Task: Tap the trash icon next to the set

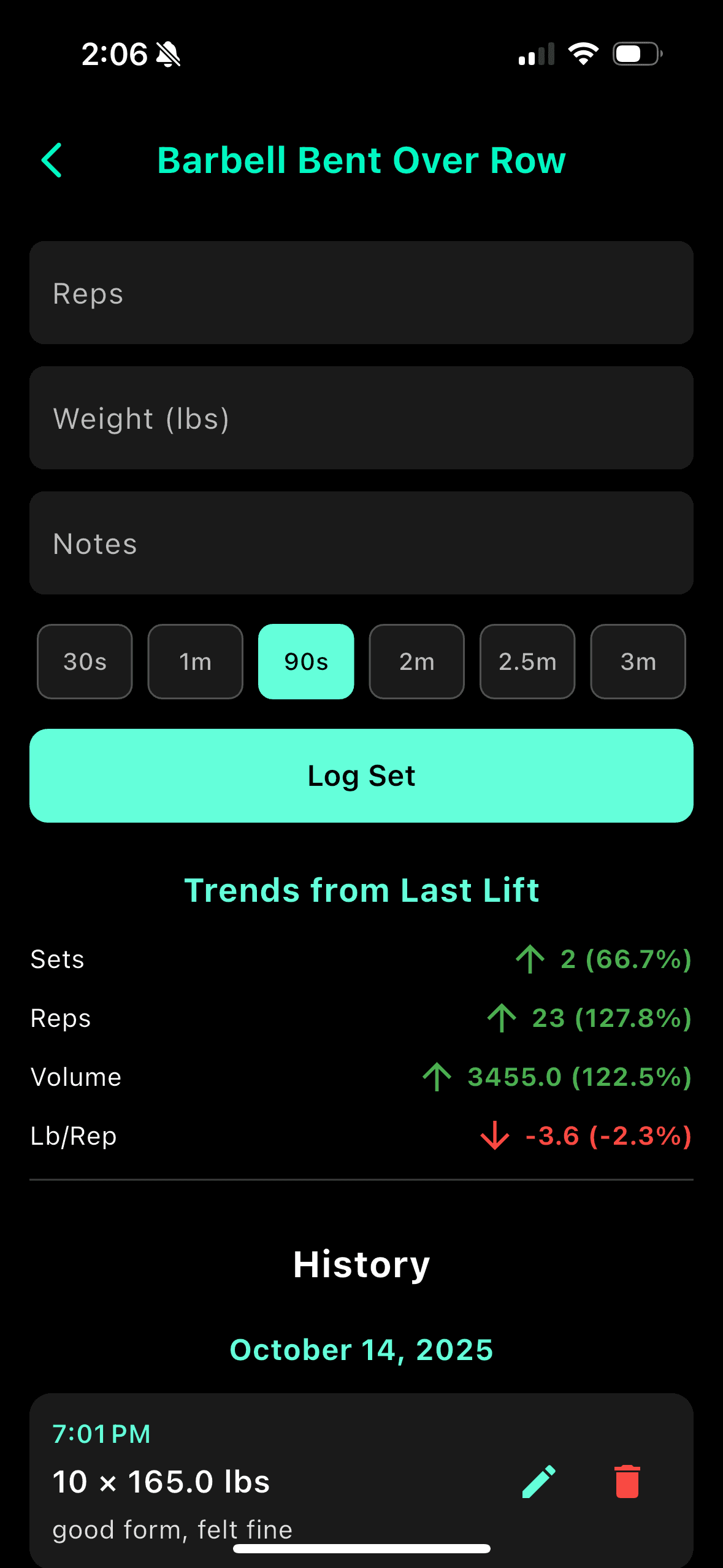Action: [x=627, y=1482]
